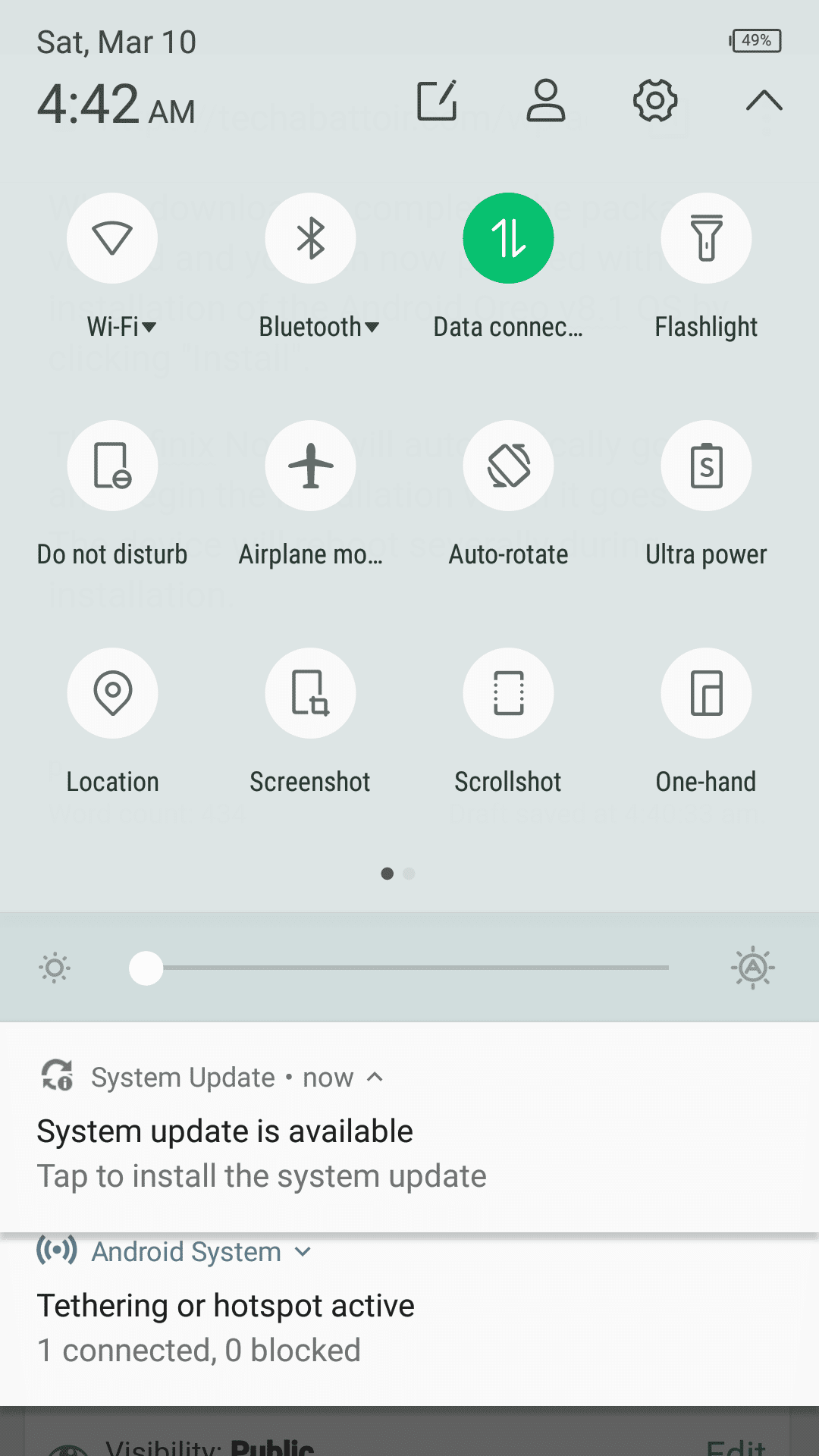
Task: Enable One-hand mode
Action: point(706,693)
